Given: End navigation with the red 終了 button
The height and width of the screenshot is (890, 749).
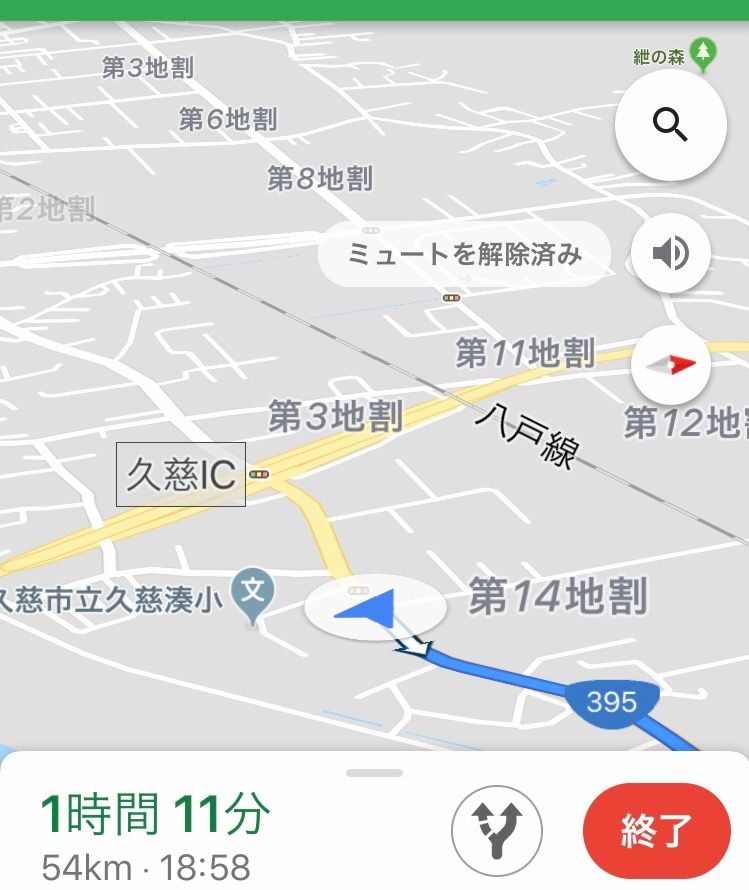Looking at the screenshot, I should 656,831.
